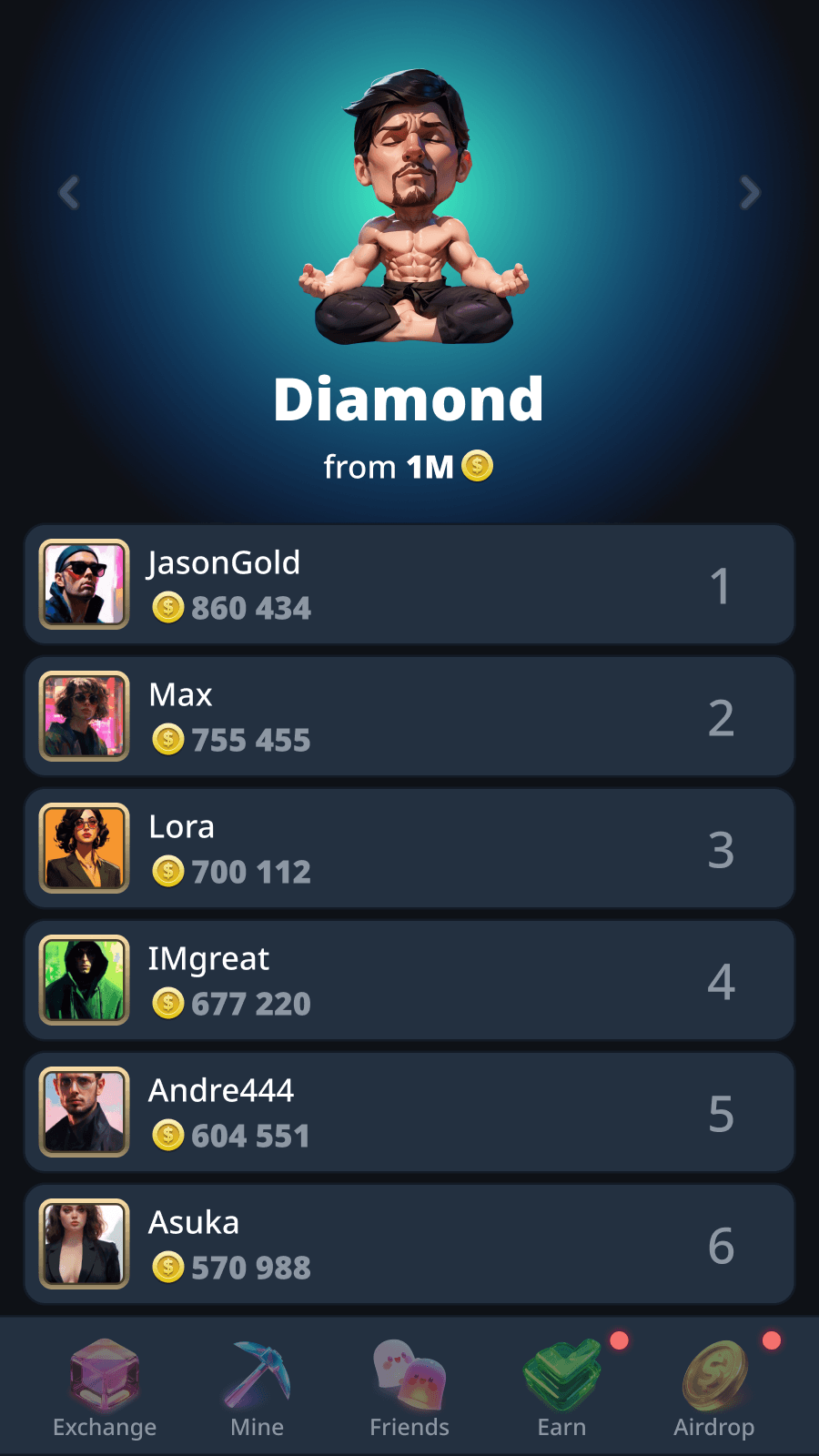Click the coin icon next to JasonGold's score

pyautogui.click(x=167, y=607)
